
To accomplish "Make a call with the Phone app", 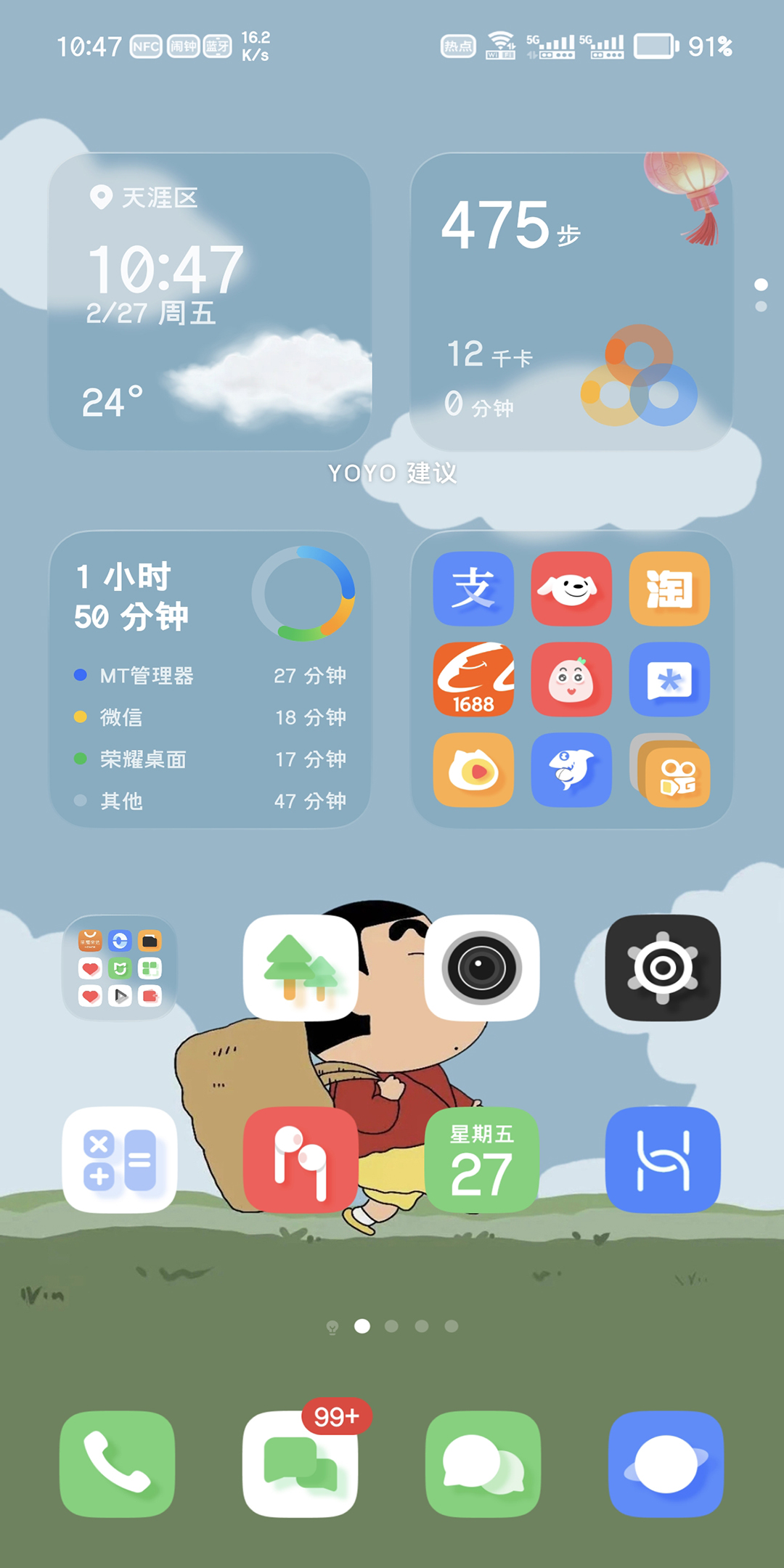I will pos(117,1463).
